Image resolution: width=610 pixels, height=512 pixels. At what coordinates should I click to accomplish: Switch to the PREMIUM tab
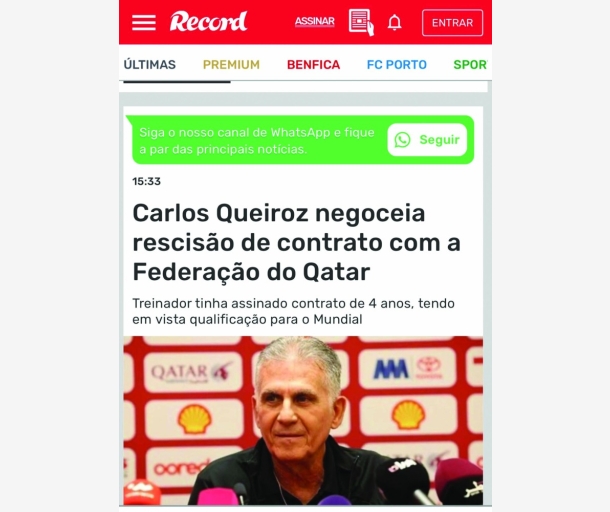click(x=231, y=65)
